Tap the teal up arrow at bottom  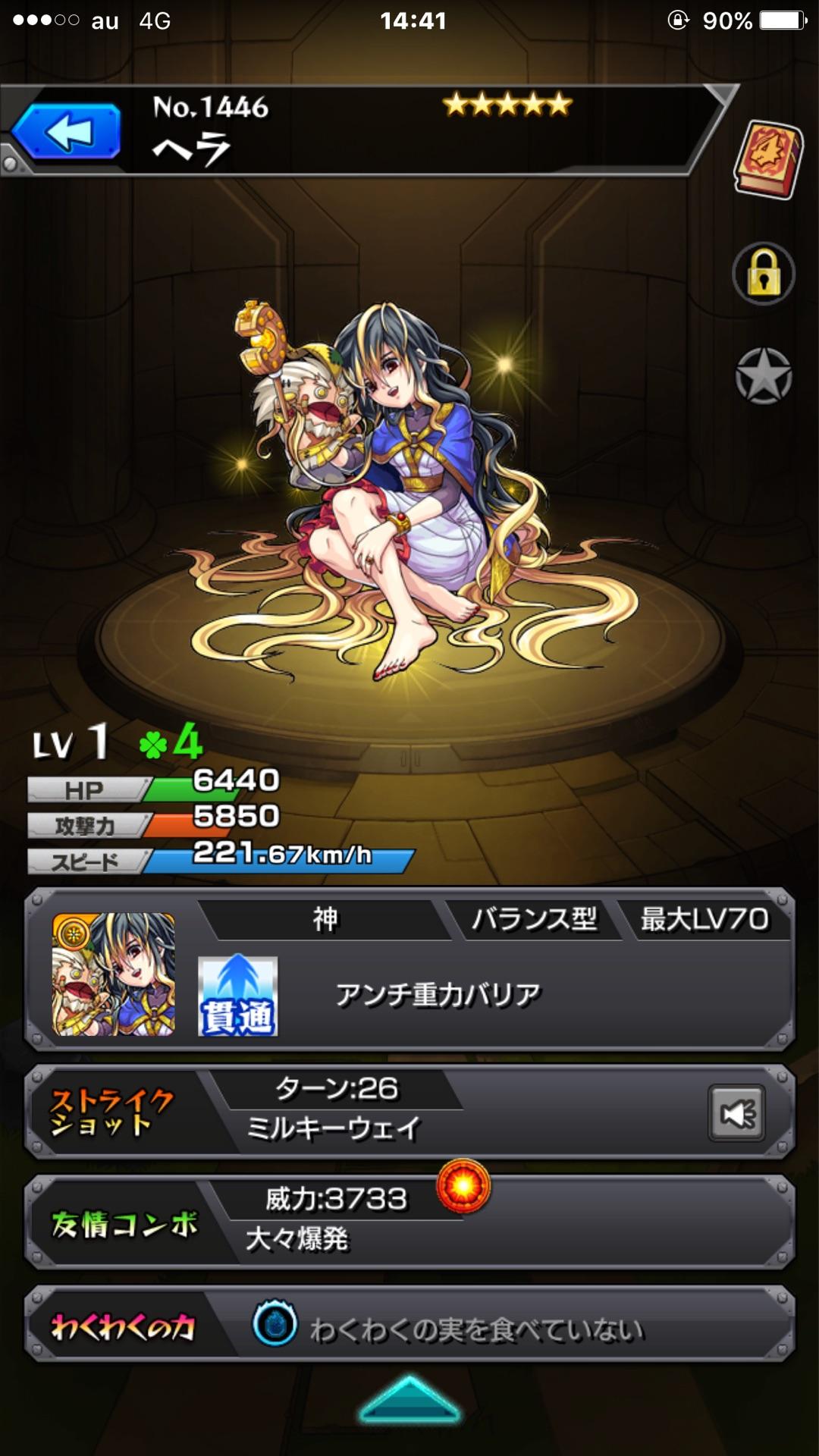coord(409,1399)
